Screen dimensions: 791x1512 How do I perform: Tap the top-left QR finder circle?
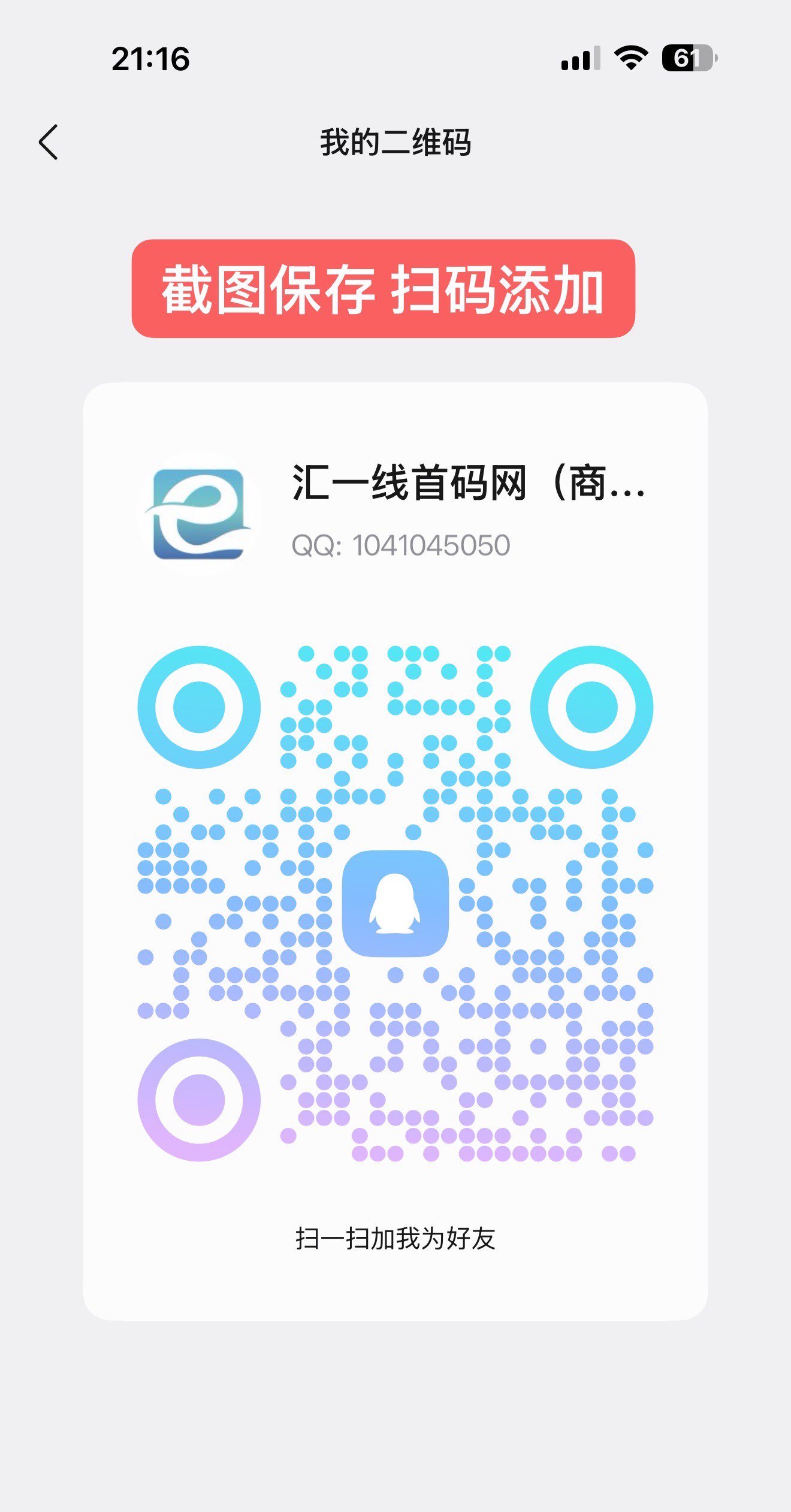(198, 707)
